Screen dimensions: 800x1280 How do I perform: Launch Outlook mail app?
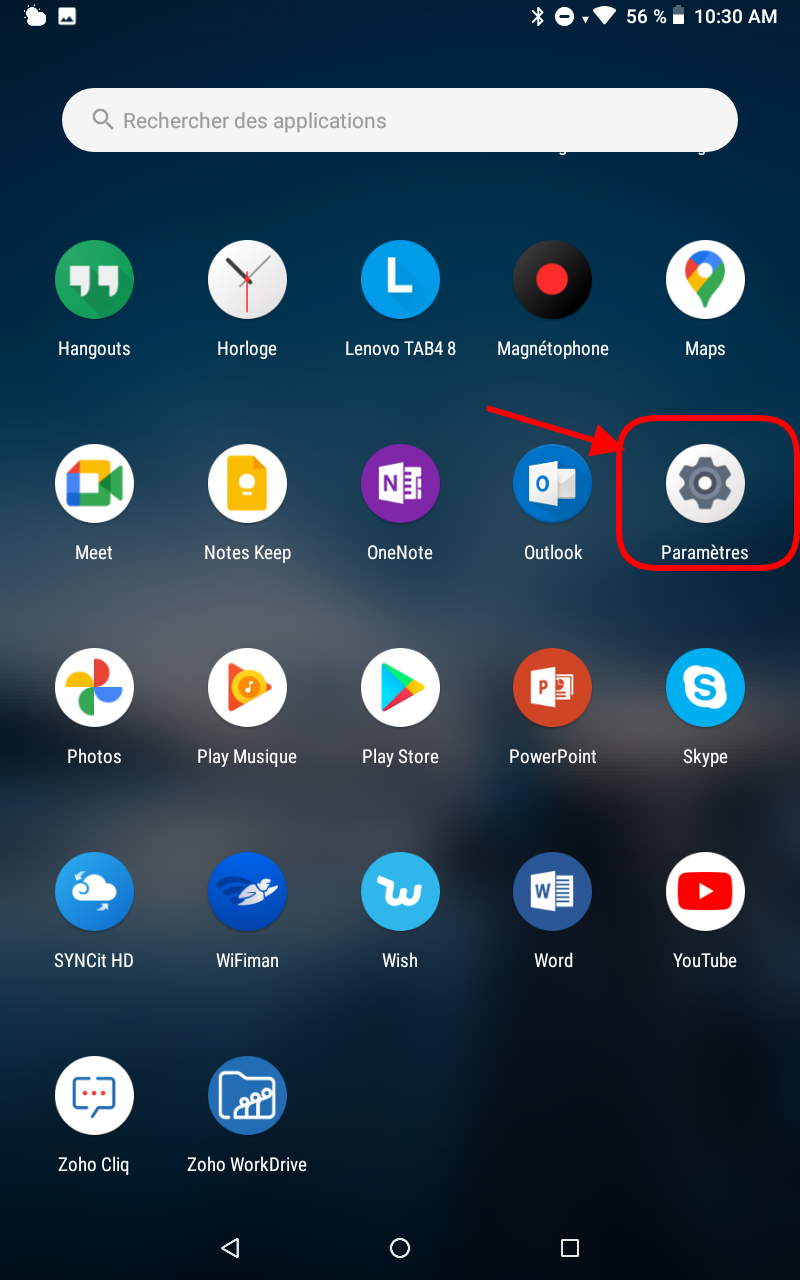pos(552,485)
